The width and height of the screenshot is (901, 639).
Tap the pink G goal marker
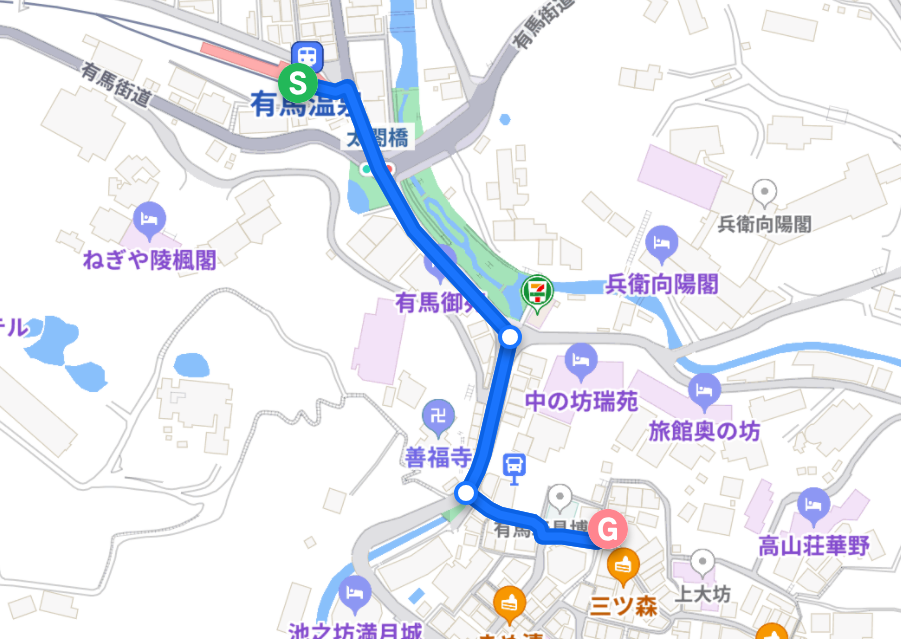(x=607, y=529)
